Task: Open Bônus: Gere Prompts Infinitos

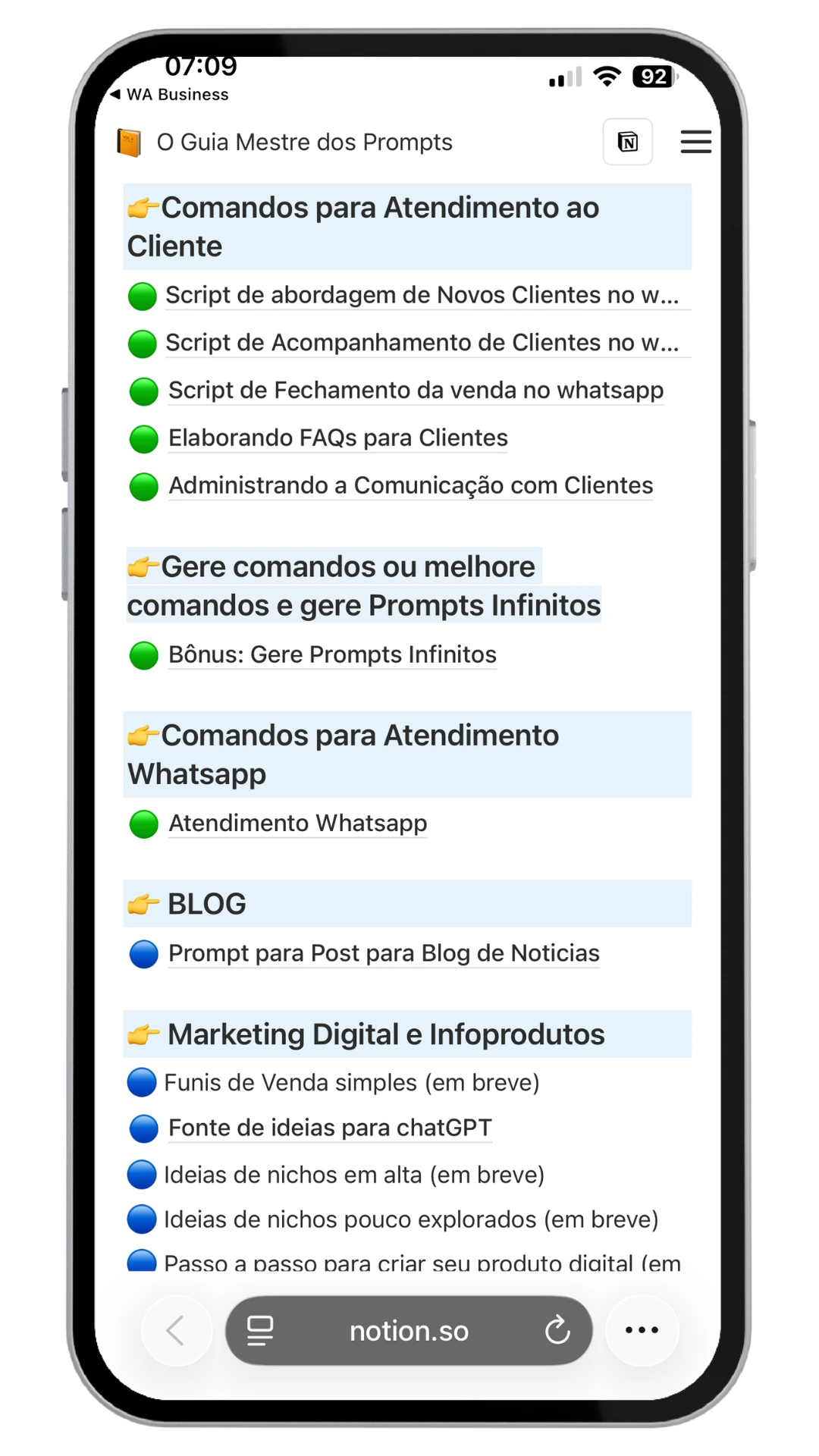Action: pyautogui.click(x=332, y=655)
